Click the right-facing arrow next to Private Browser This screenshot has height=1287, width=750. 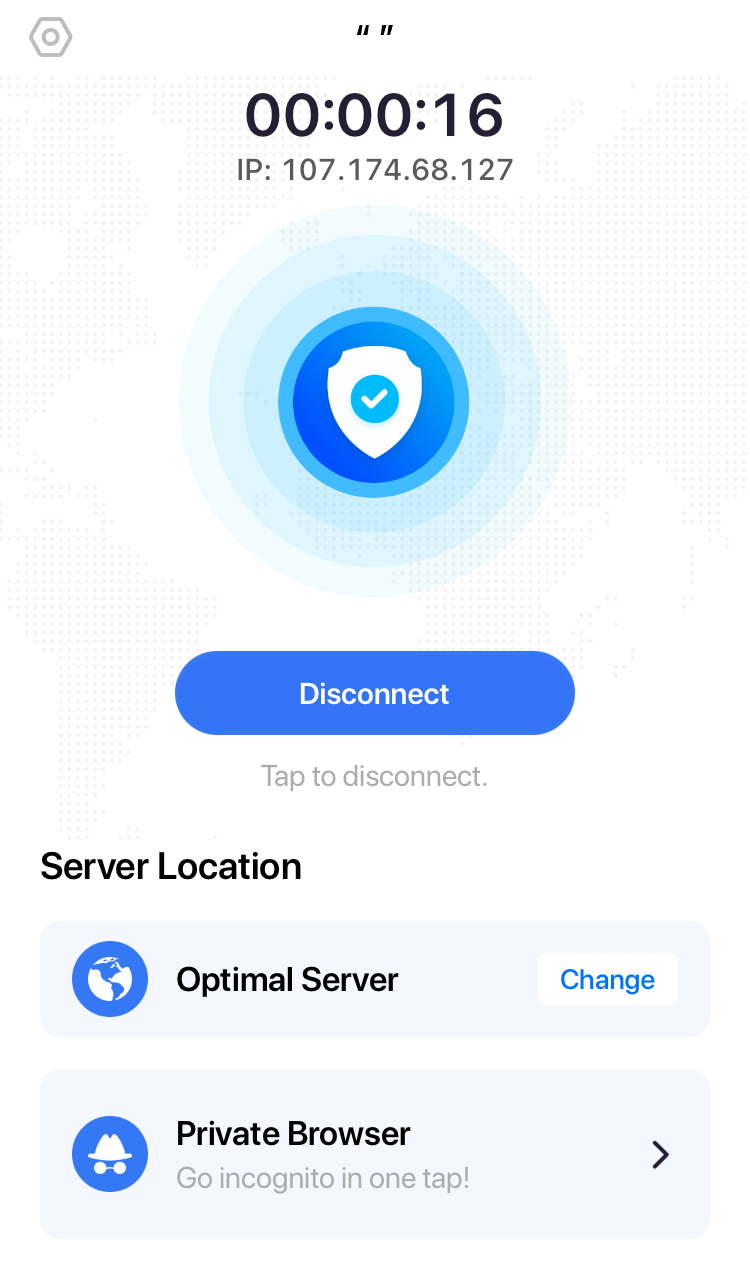660,1153
